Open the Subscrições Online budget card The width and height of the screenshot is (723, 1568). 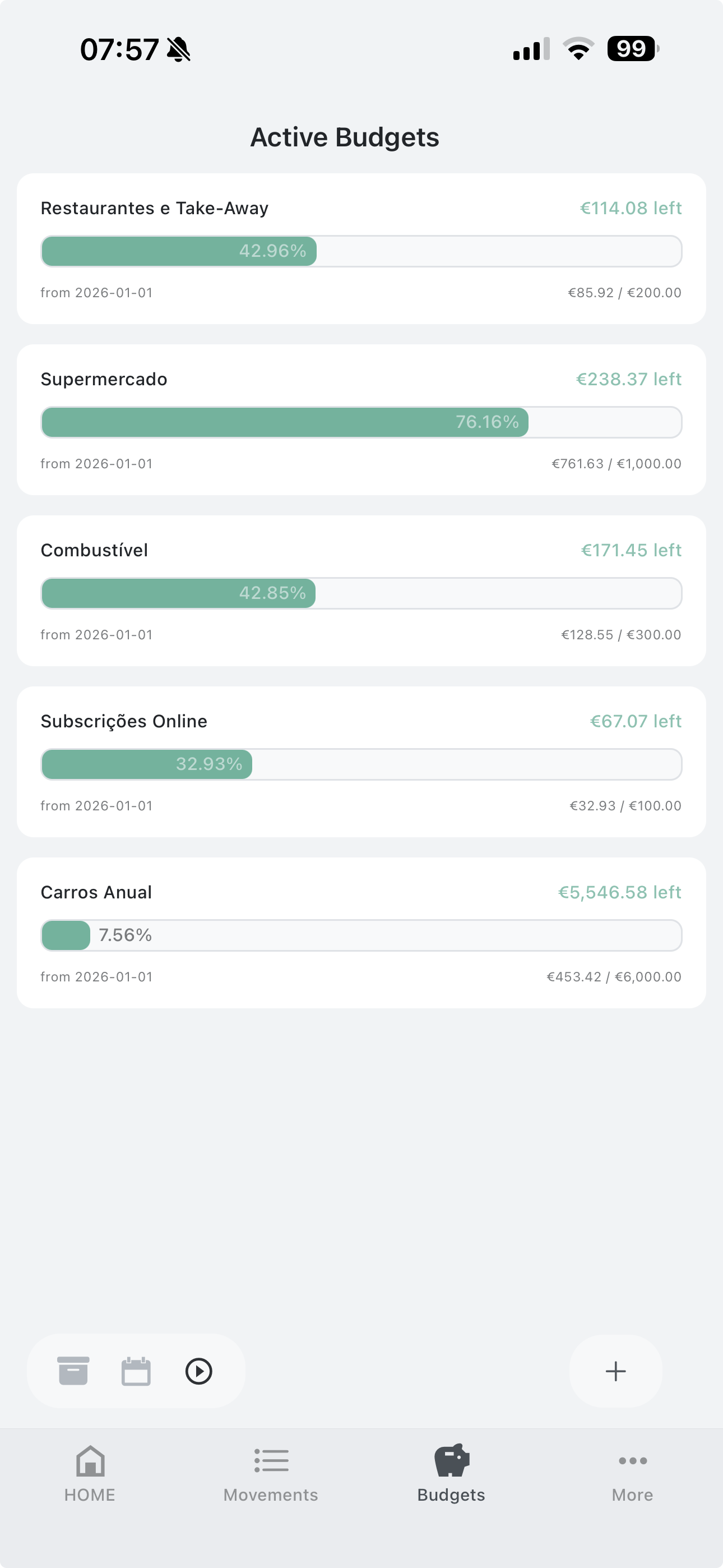click(x=361, y=762)
